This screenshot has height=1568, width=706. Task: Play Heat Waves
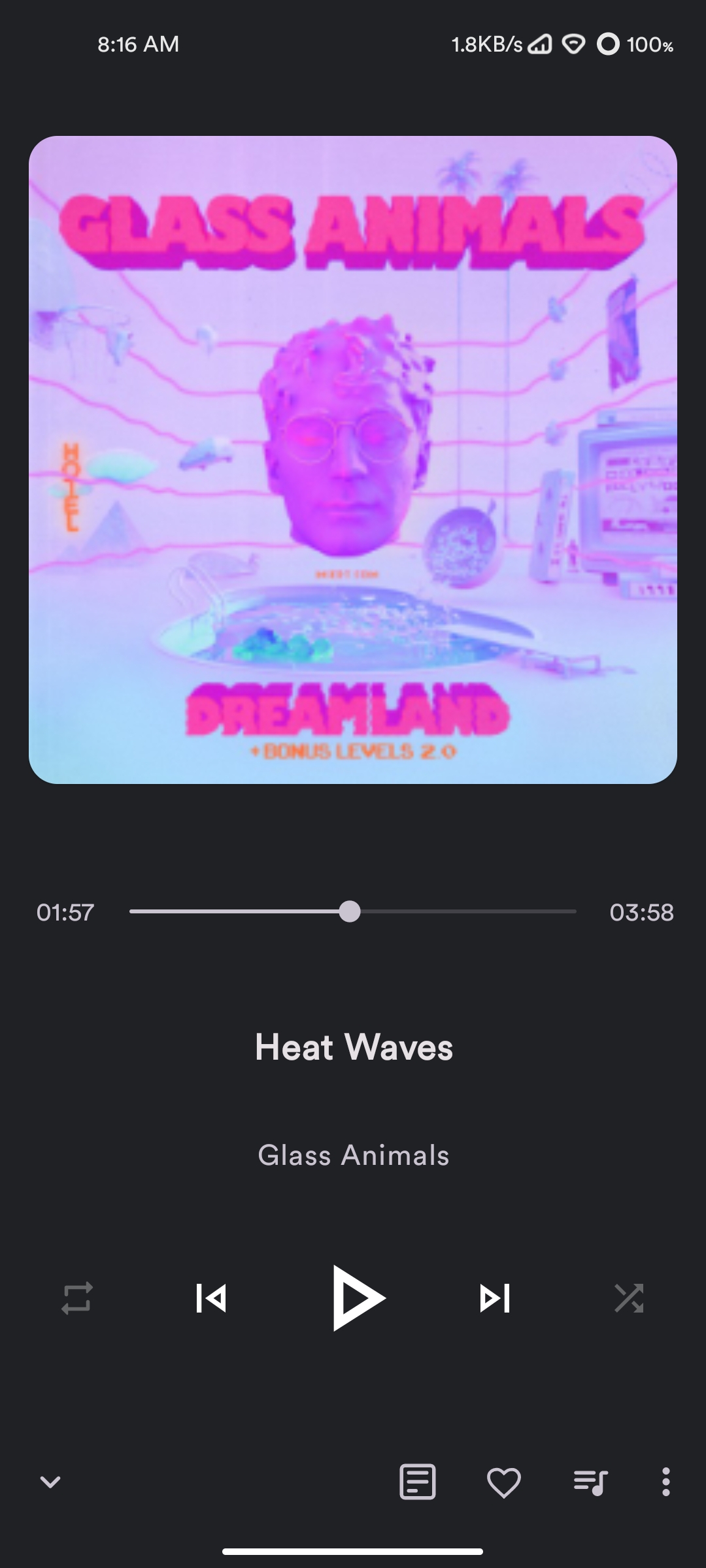tap(358, 1298)
